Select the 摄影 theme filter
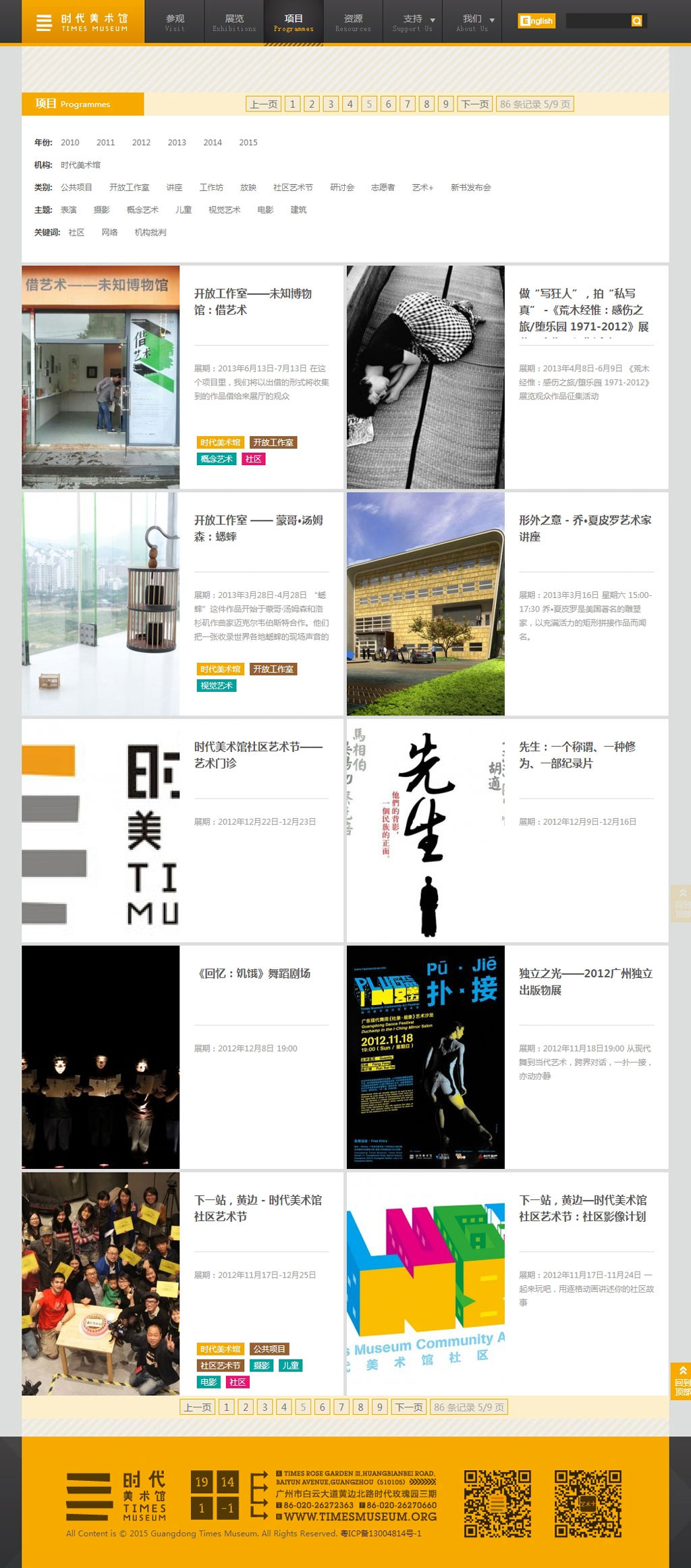 (101, 210)
